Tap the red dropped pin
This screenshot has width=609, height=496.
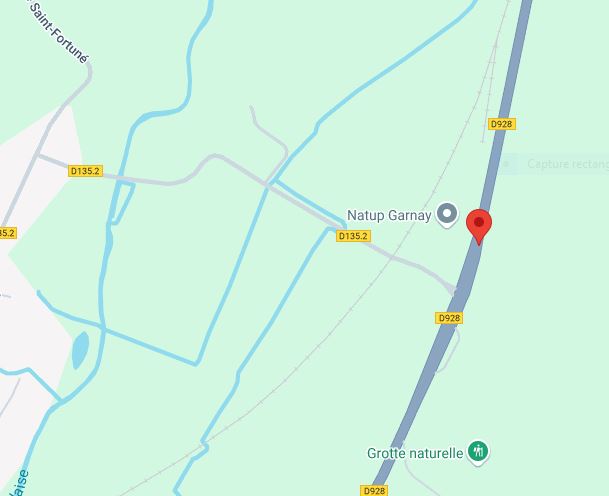coord(480,225)
